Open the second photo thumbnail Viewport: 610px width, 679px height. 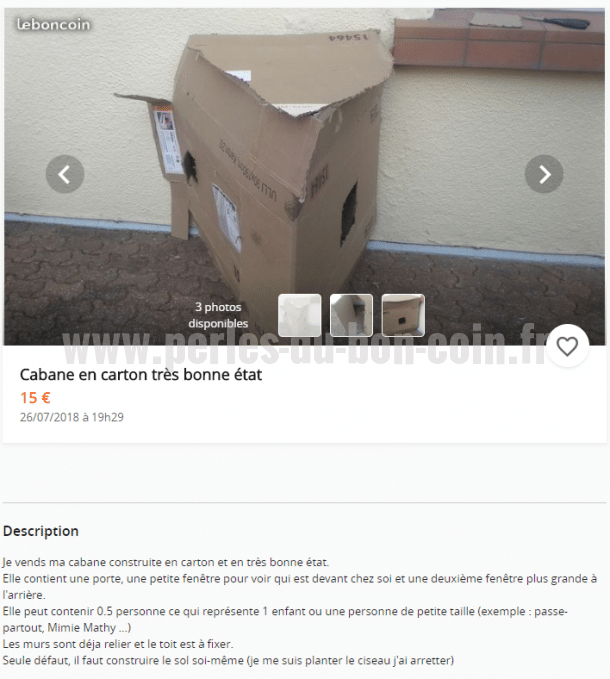coord(351,315)
